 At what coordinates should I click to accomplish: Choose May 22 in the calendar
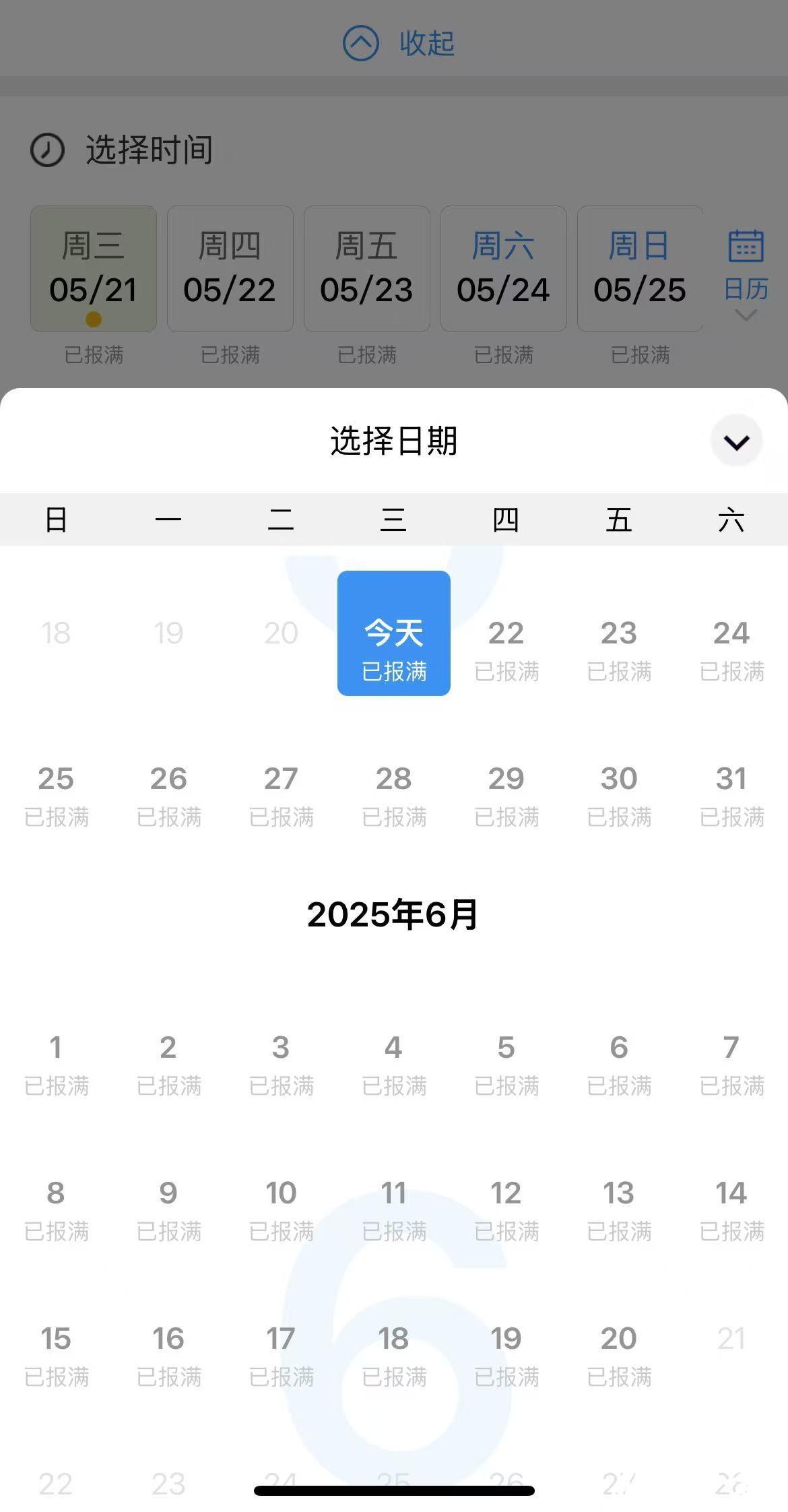coord(506,647)
